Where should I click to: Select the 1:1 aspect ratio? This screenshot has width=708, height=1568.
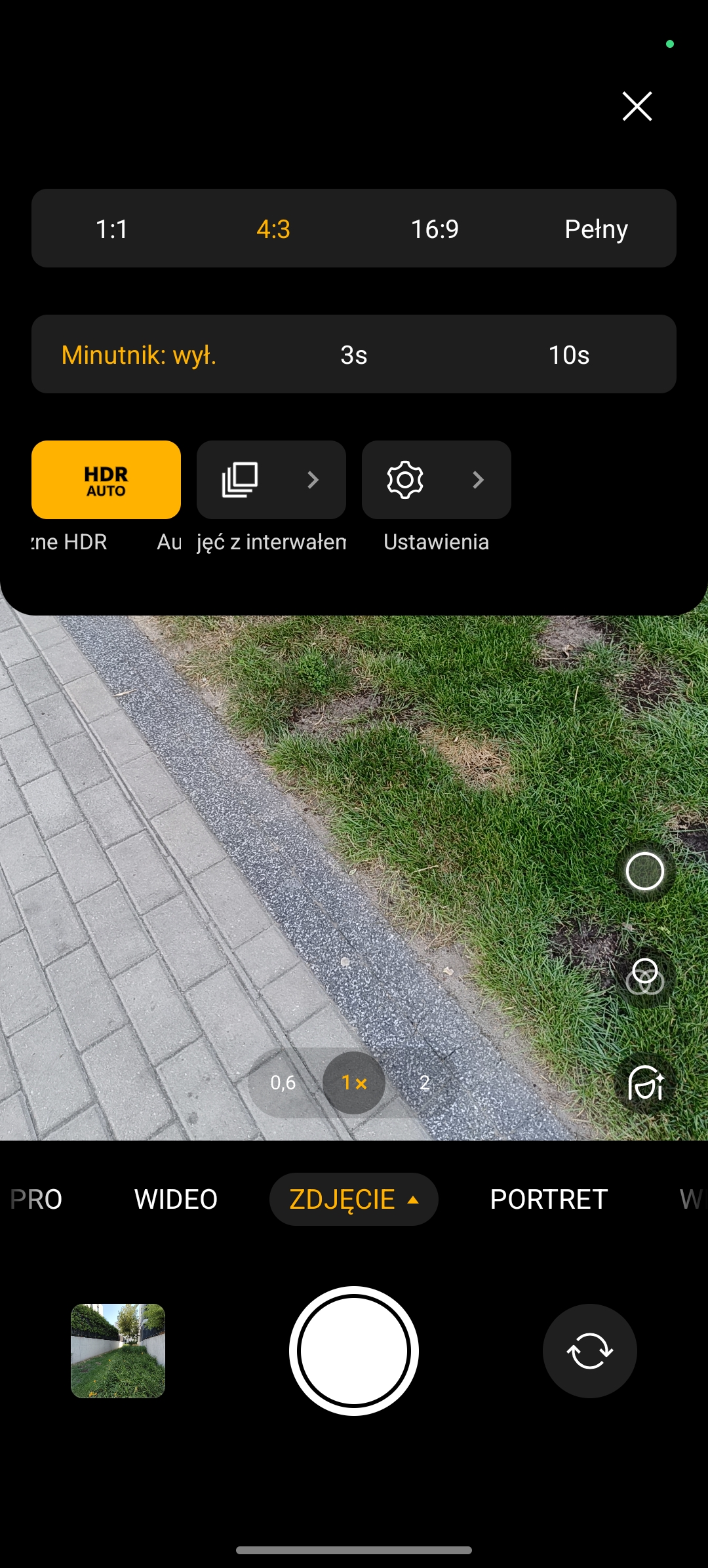pyautogui.click(x=111, y=229)
